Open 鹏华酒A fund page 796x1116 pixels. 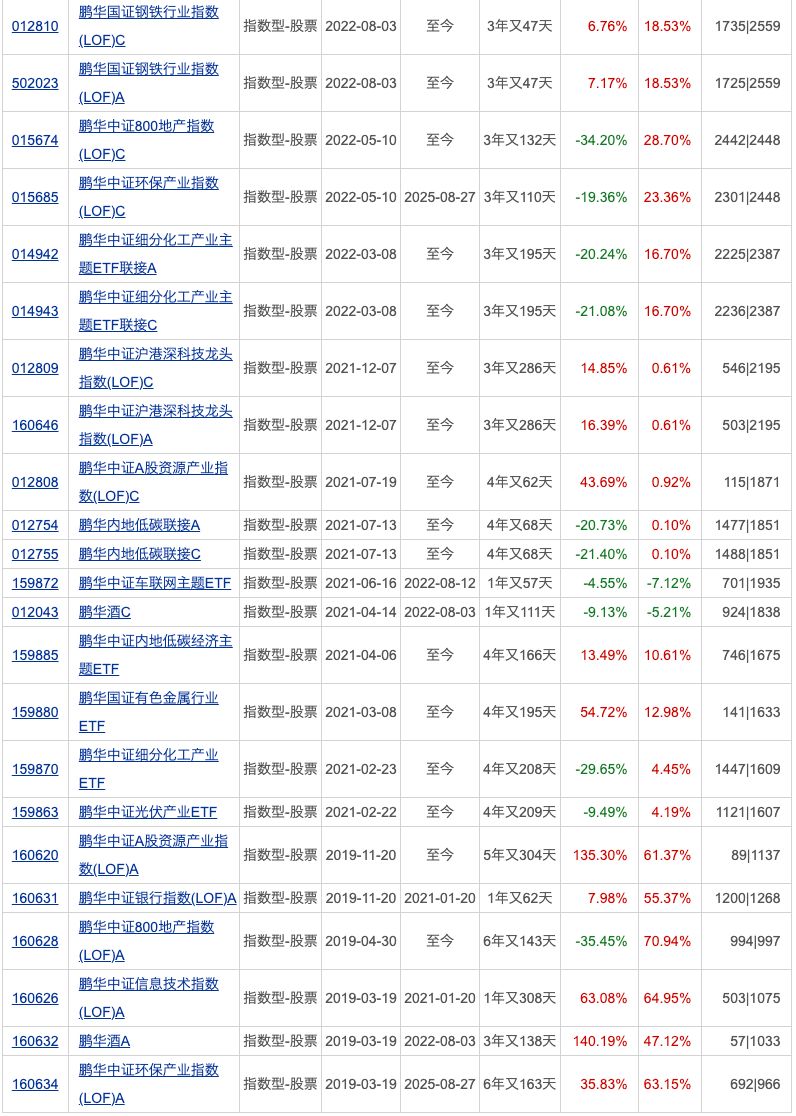(105, 1041)
